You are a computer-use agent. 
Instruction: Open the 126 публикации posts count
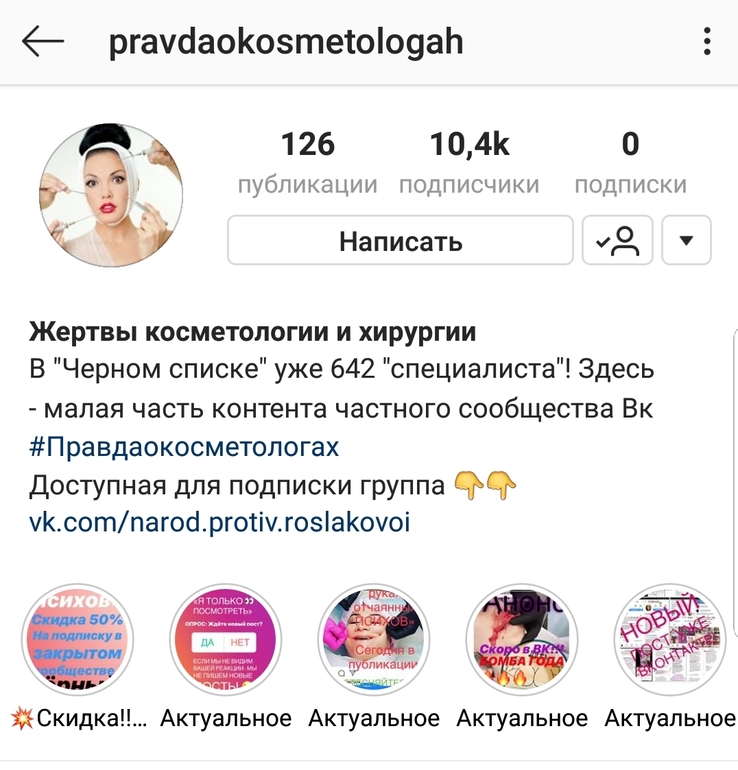point(307,163)
